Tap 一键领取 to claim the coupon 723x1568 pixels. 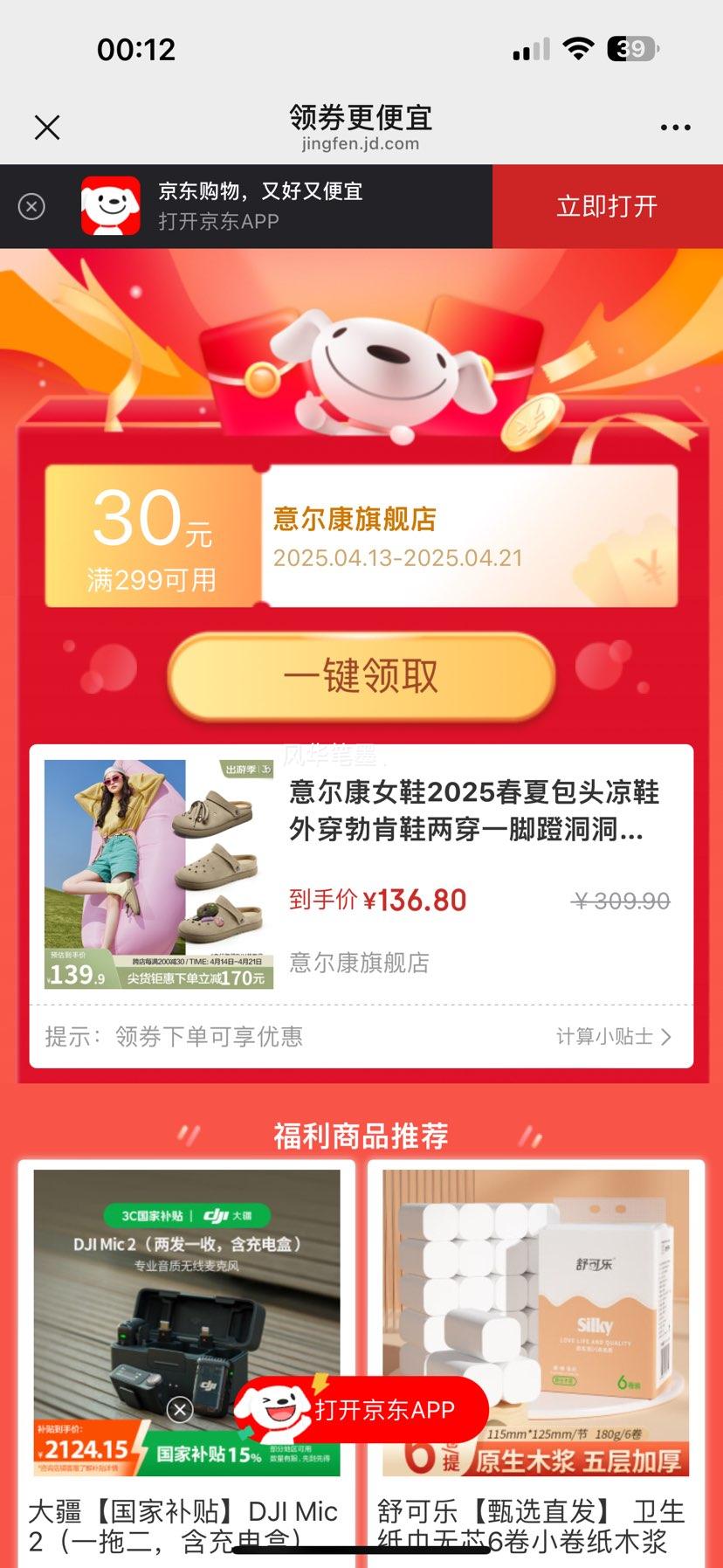tap(361, 677)
